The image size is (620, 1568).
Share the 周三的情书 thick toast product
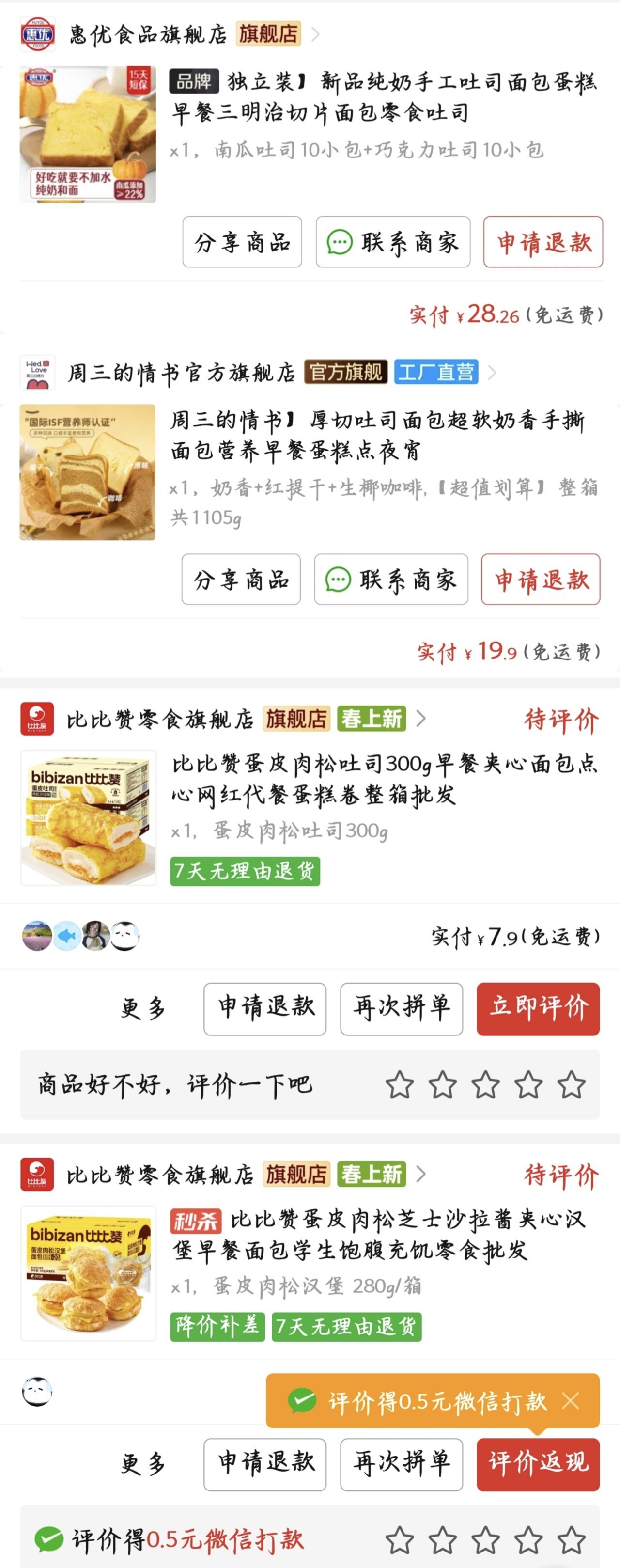click(241, 580)
